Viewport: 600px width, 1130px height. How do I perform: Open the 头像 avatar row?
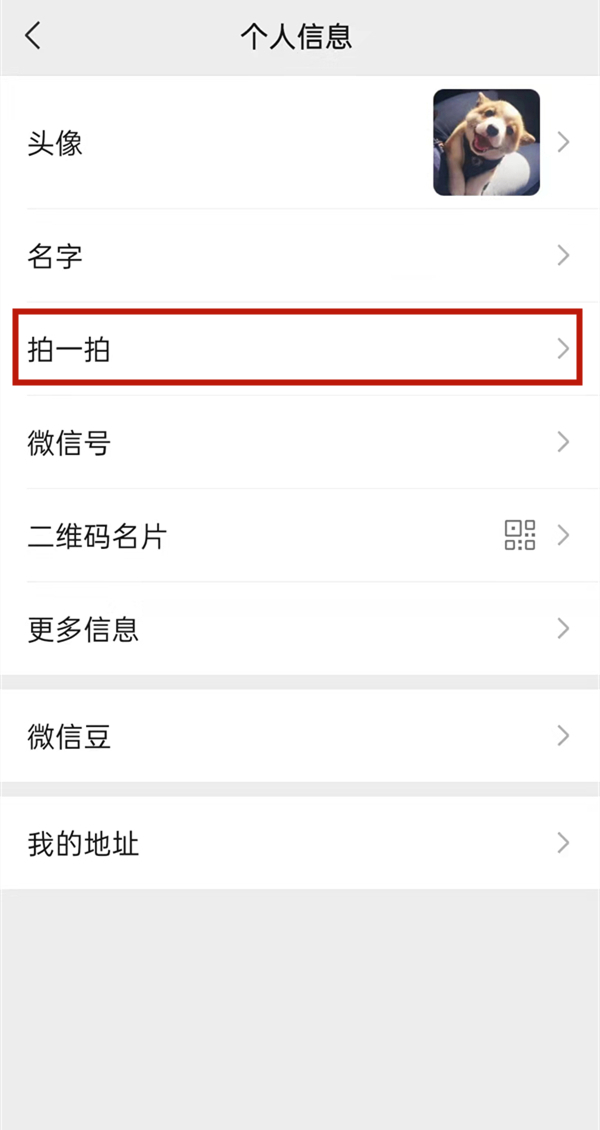300,143
